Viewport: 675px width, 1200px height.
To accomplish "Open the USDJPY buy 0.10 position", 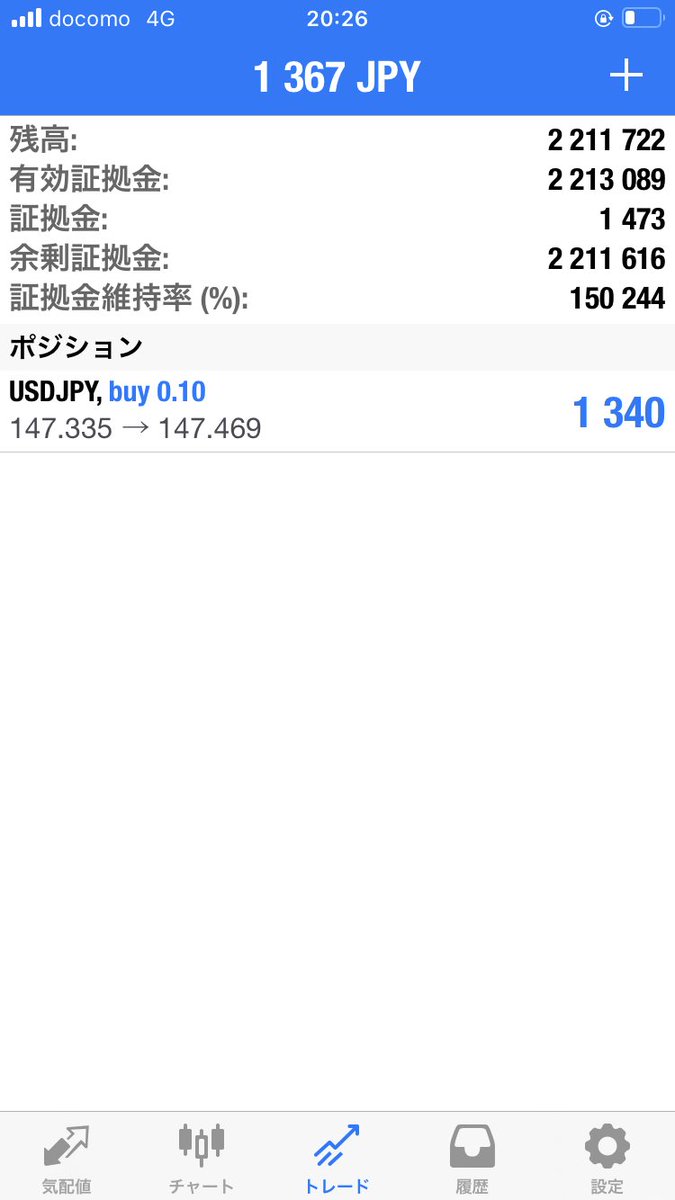I will click(337, 411).
